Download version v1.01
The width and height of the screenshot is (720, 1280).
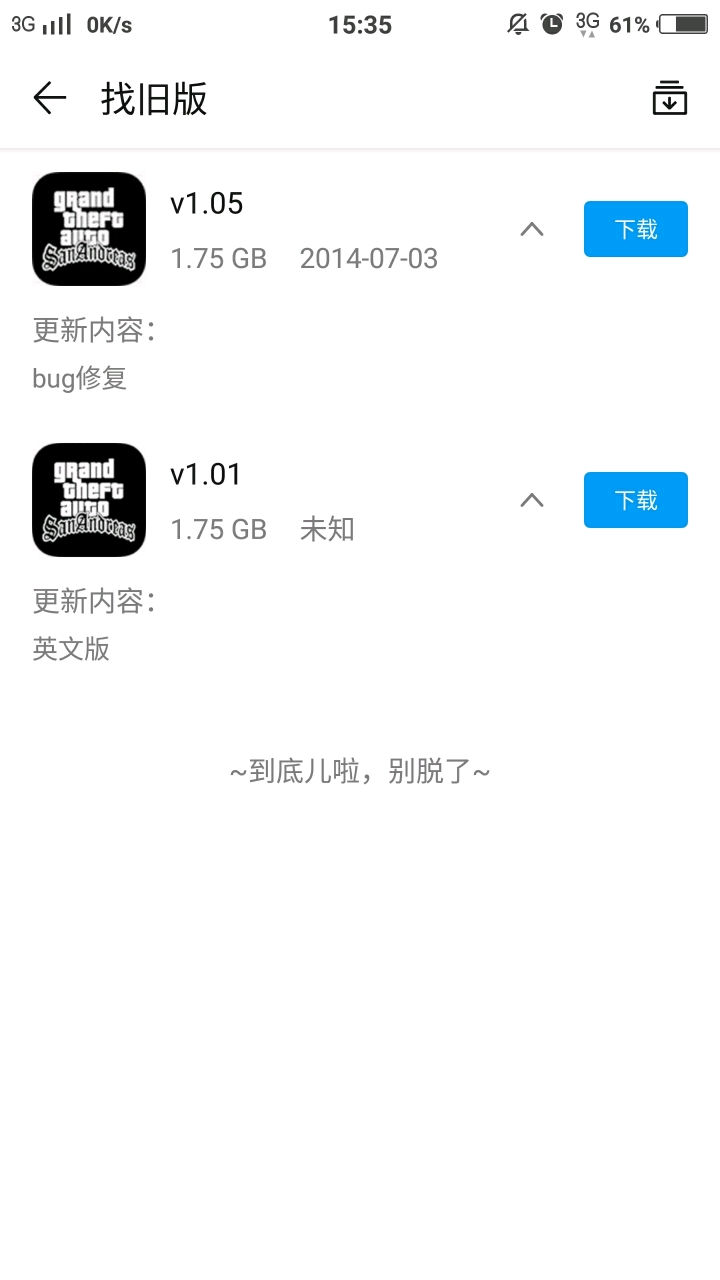click(x=635, y=500)
